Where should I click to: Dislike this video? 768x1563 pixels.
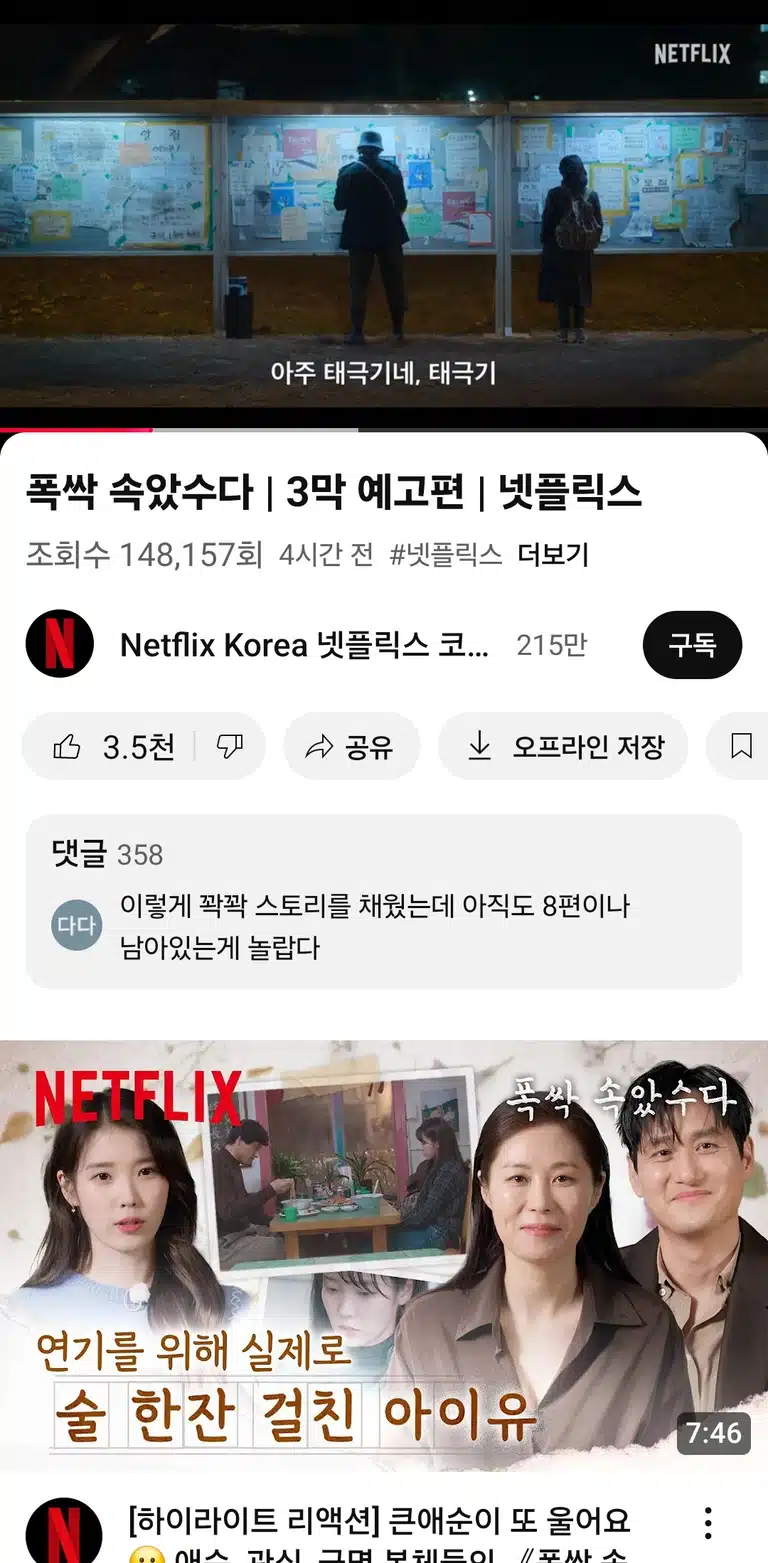tap(231, 746)
